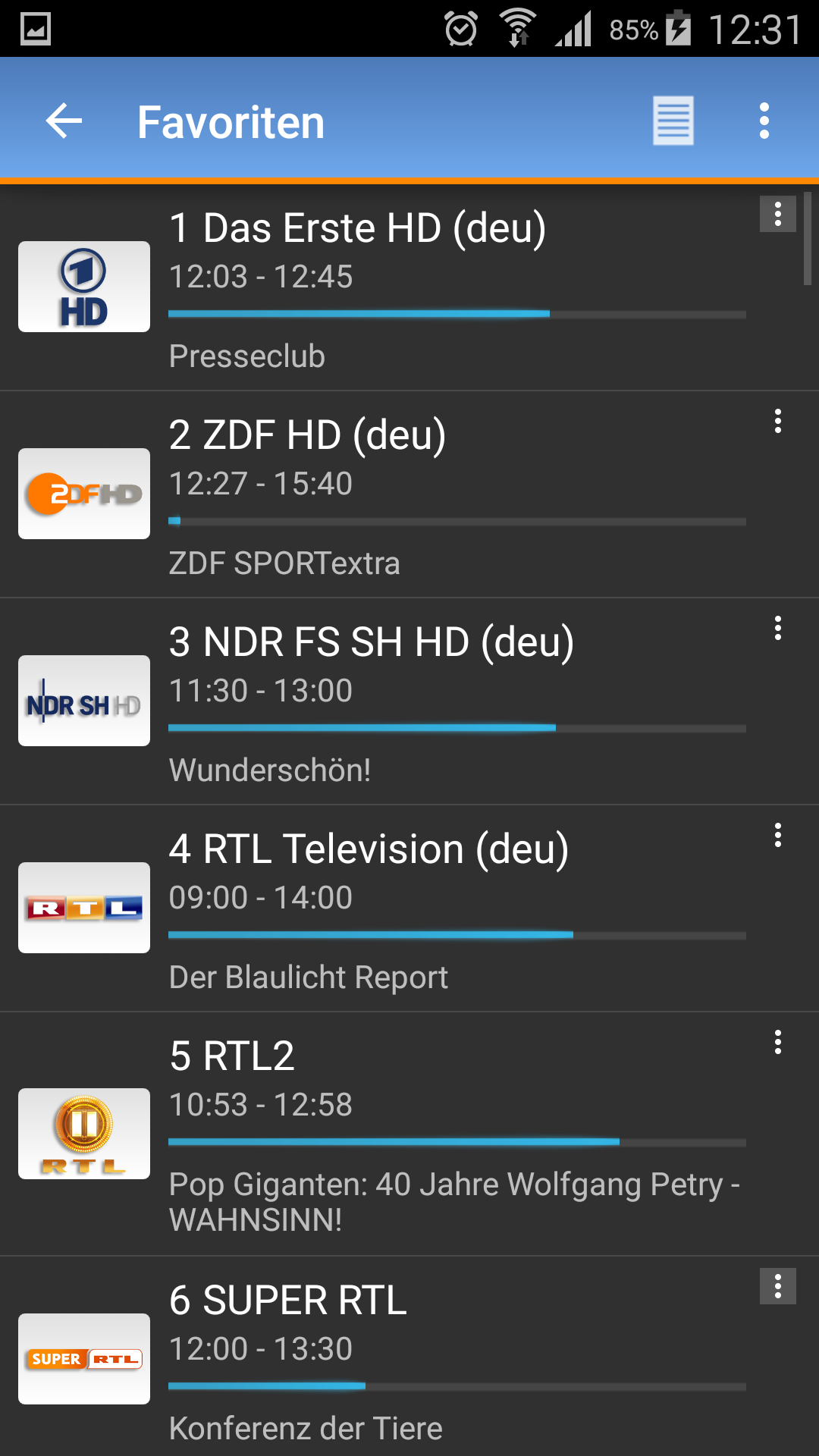This screenshot has height=1456, width=819.
Task: Open options for NDR FS SH HD
Action: [x=778, y=629]
